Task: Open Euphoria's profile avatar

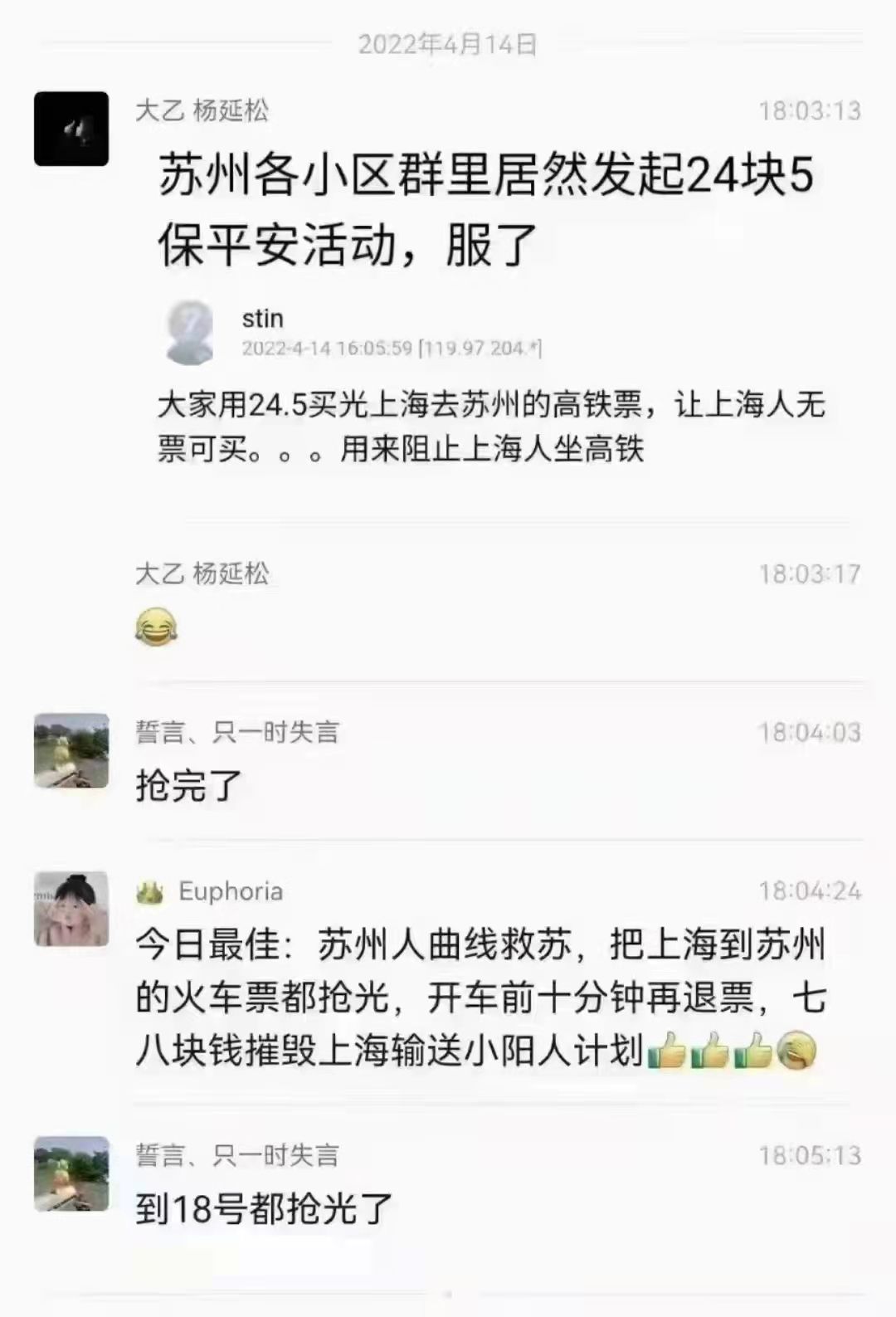Action: (71, 909)
